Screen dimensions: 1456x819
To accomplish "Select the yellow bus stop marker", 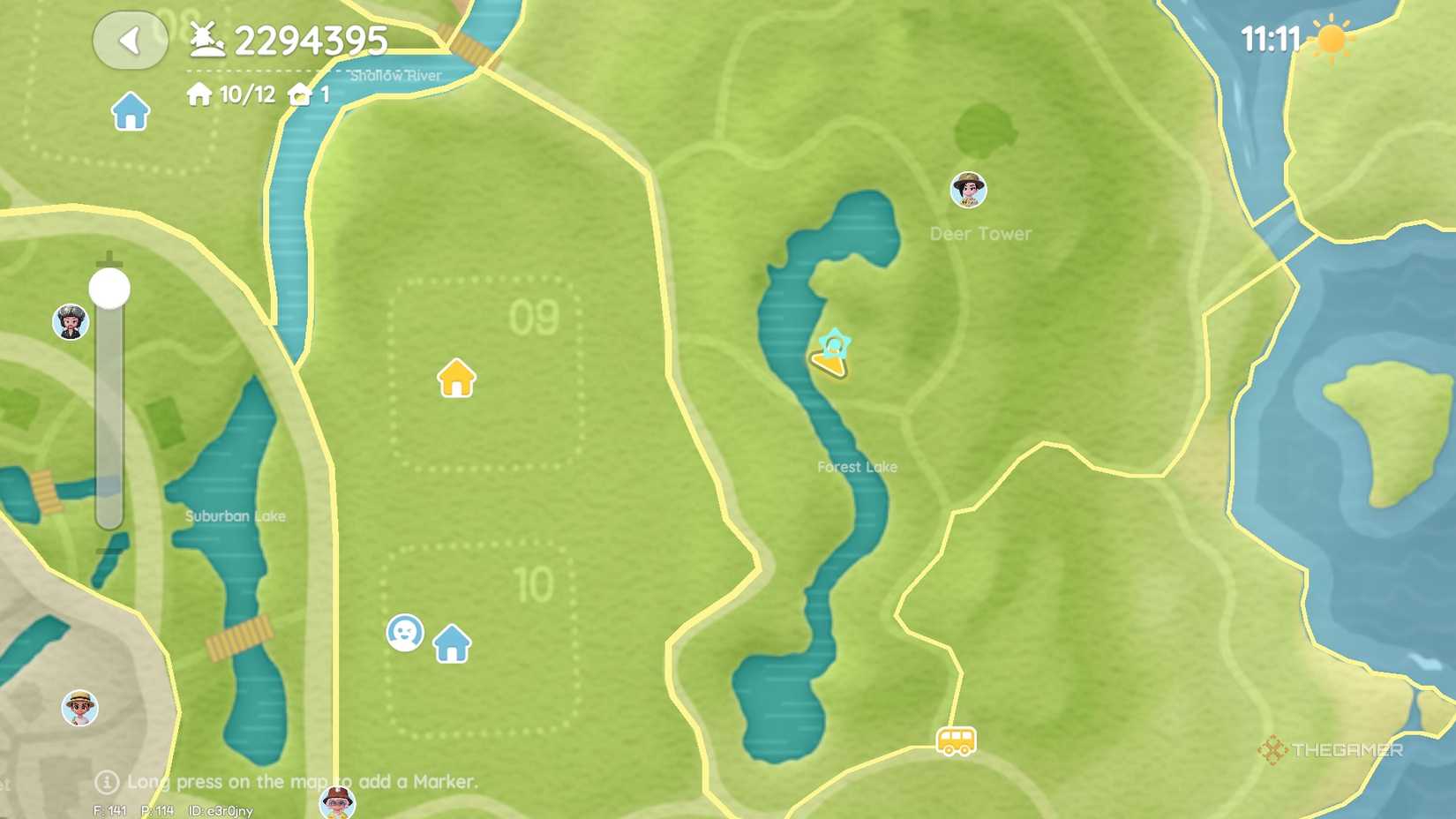I will (956, 740).
